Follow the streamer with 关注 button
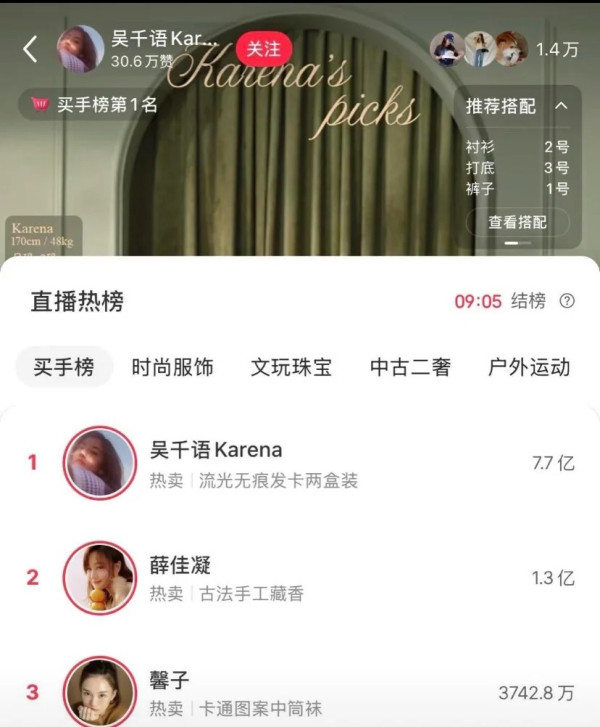600x727 pixels. click(x=264, y=49)
